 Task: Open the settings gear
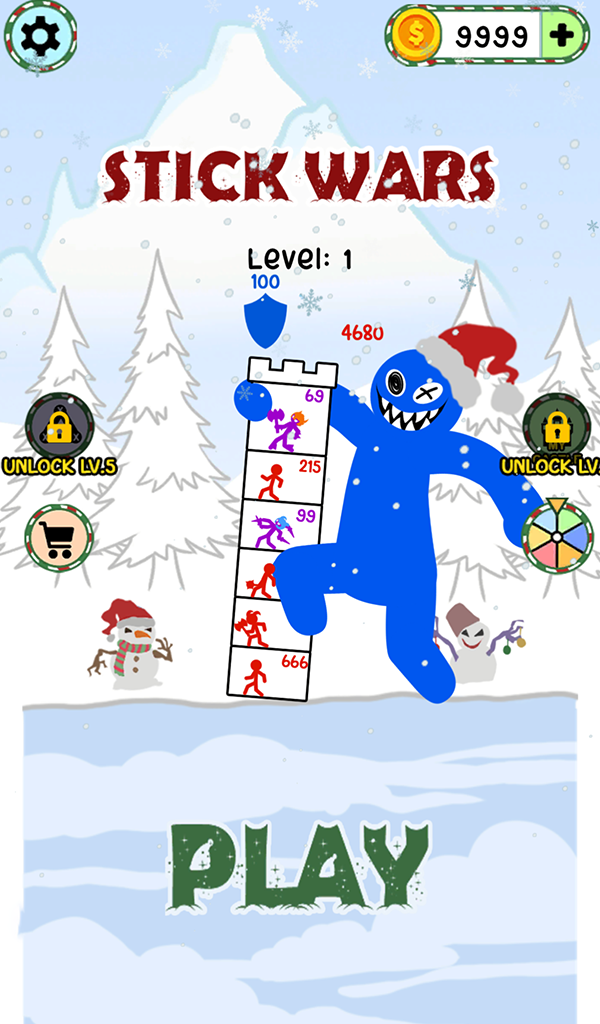point(39,37)
